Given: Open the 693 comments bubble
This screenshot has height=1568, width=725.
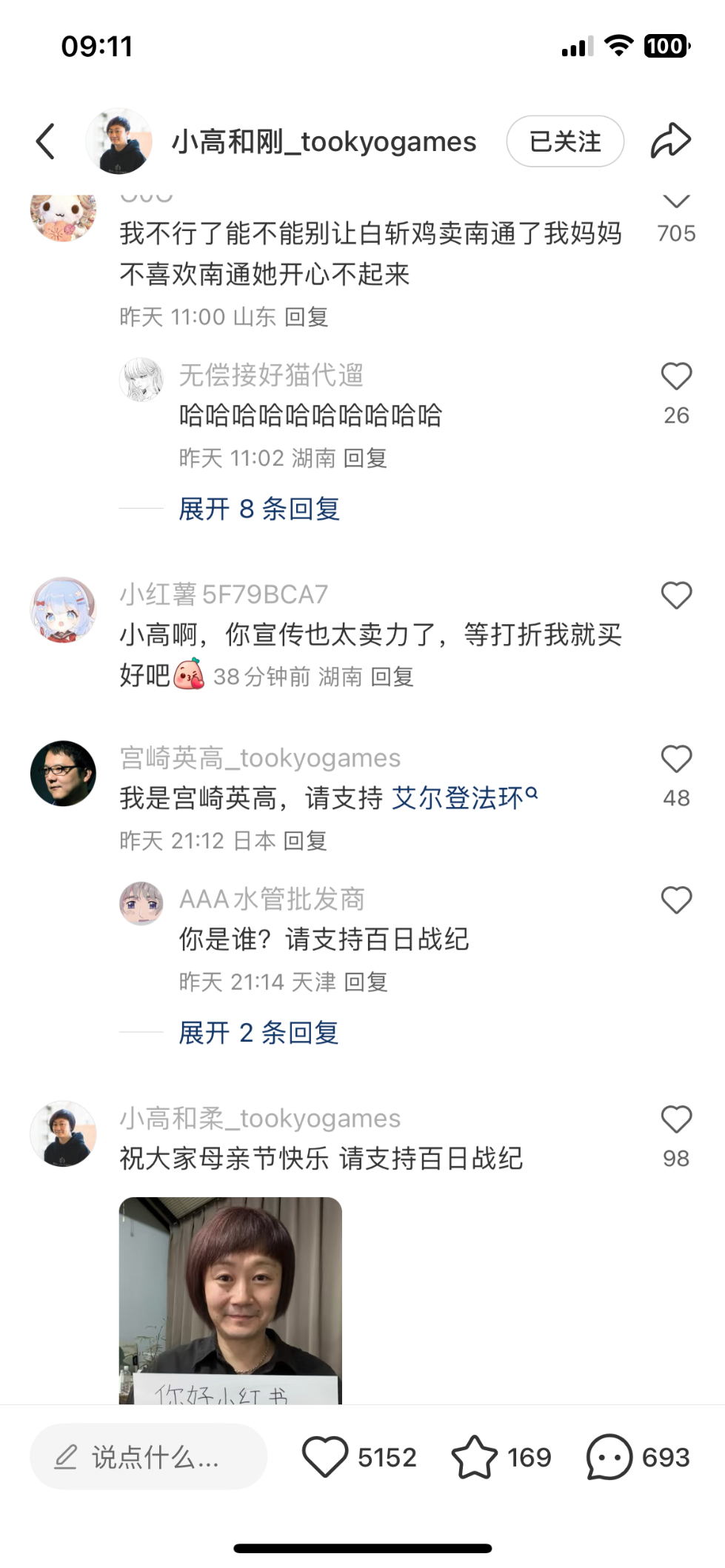Looking at the screenshot, I should pyautogui.click(x=609, y=1456).
